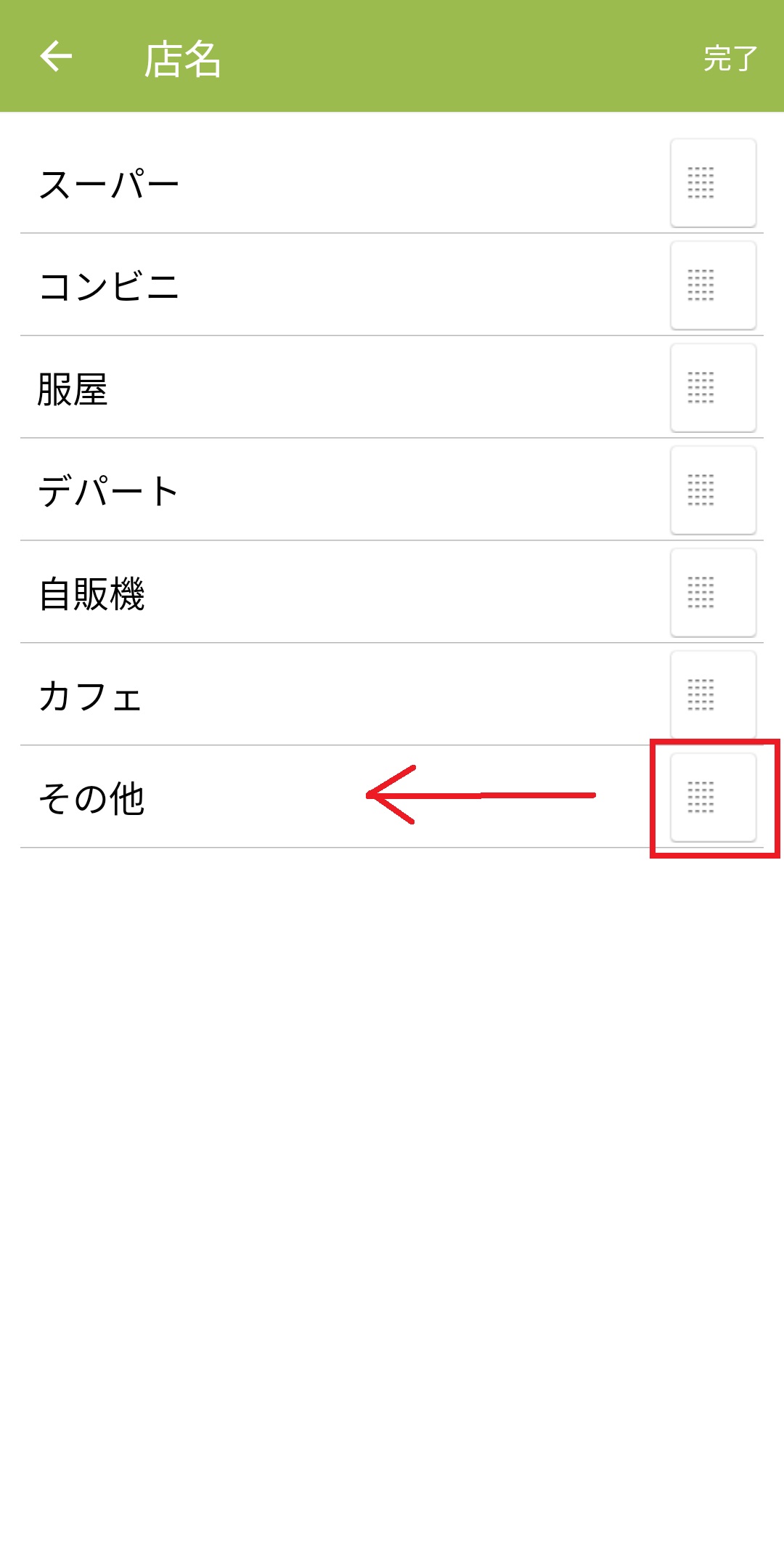Viewport: 784px width, 1545px height.
Task: Go back using the arrow icon
Action: click(56, 57)
